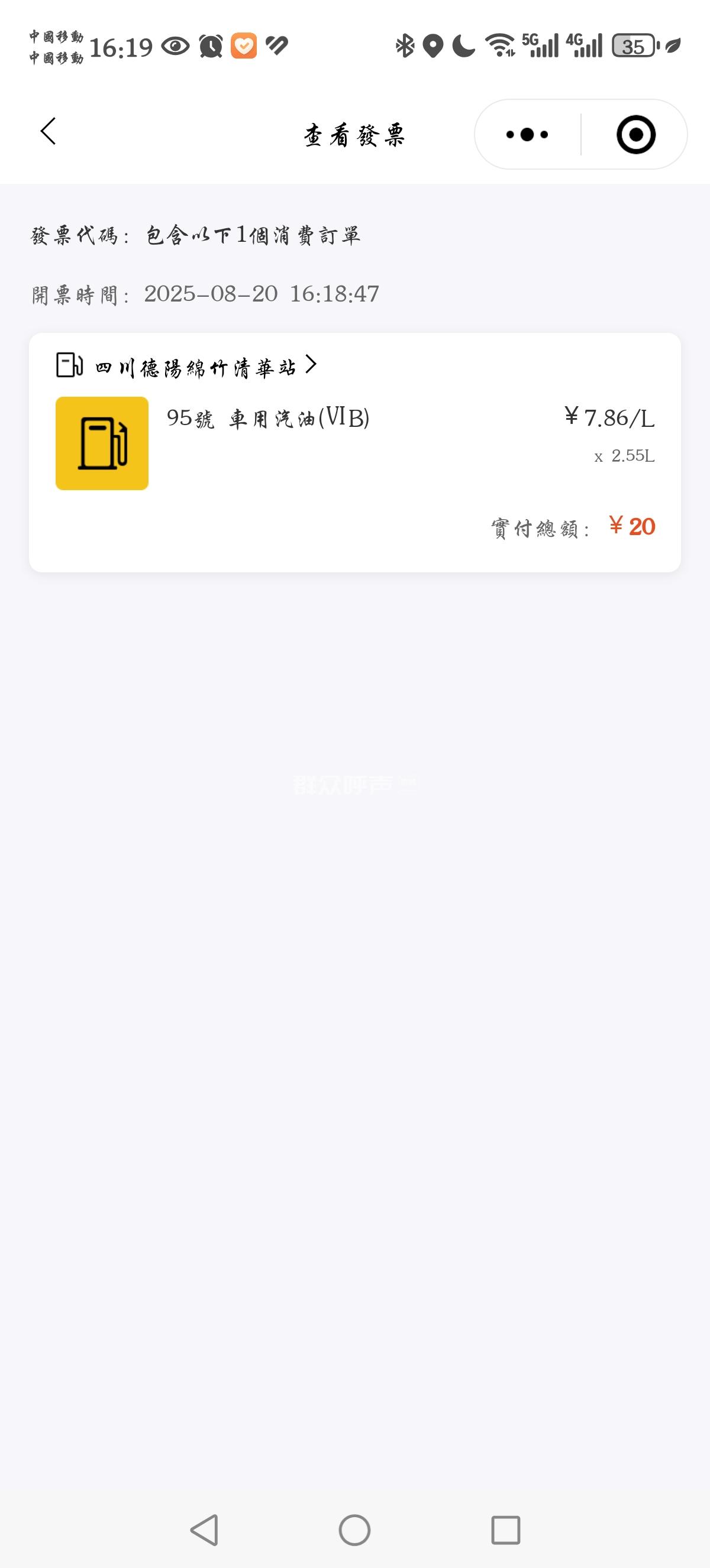710x1568 pixels.
Task: Close the mini program via target icon
Action: pyautogui.click(x=635, y=135)
